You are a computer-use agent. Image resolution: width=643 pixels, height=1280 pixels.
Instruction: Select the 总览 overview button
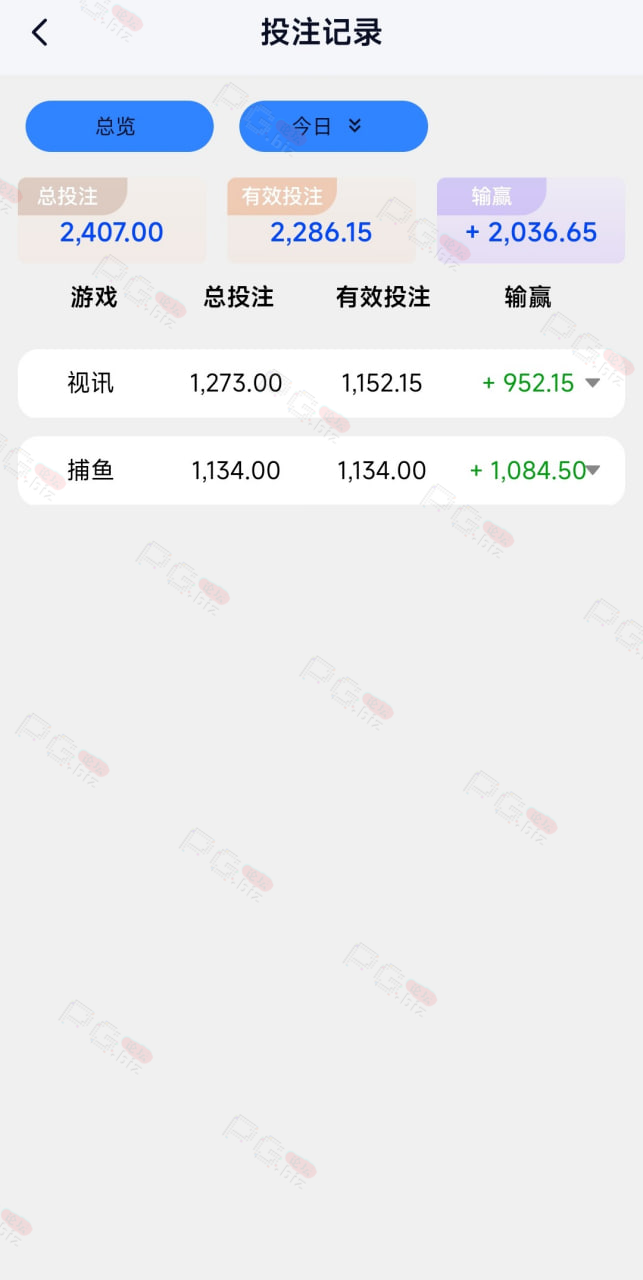[x=120, y=126]
